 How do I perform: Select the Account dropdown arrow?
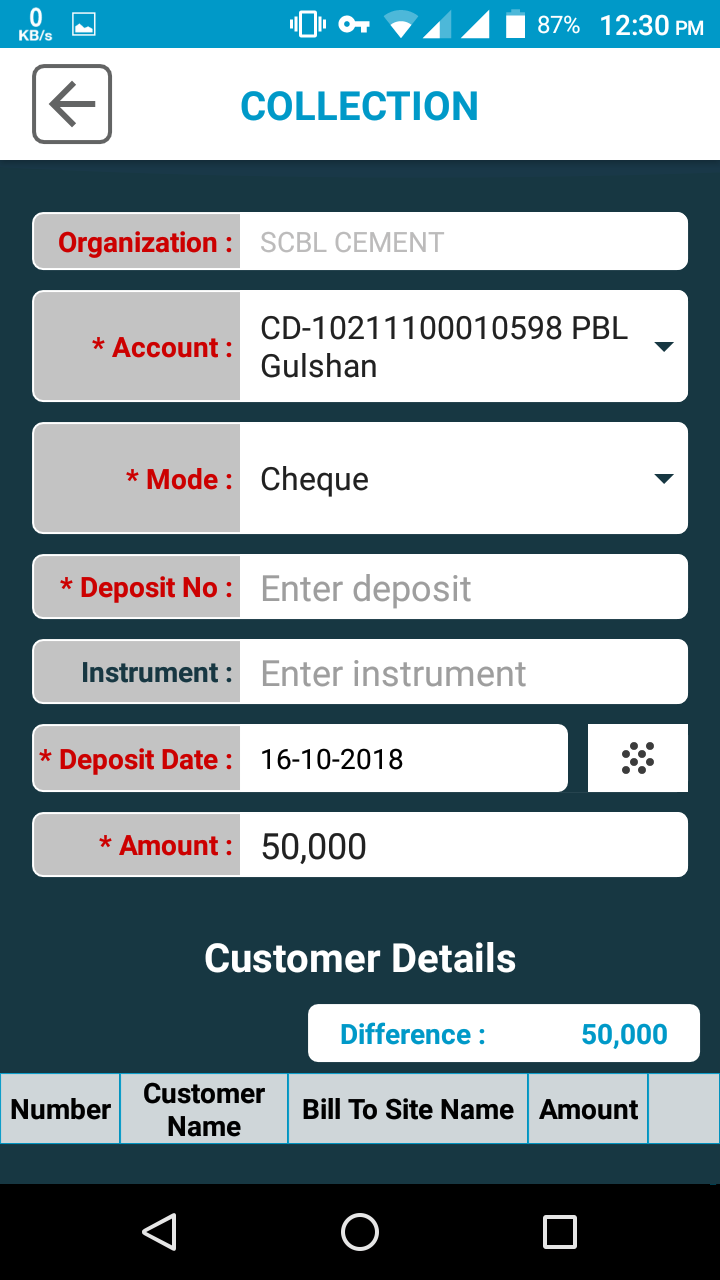pos(663,346)
